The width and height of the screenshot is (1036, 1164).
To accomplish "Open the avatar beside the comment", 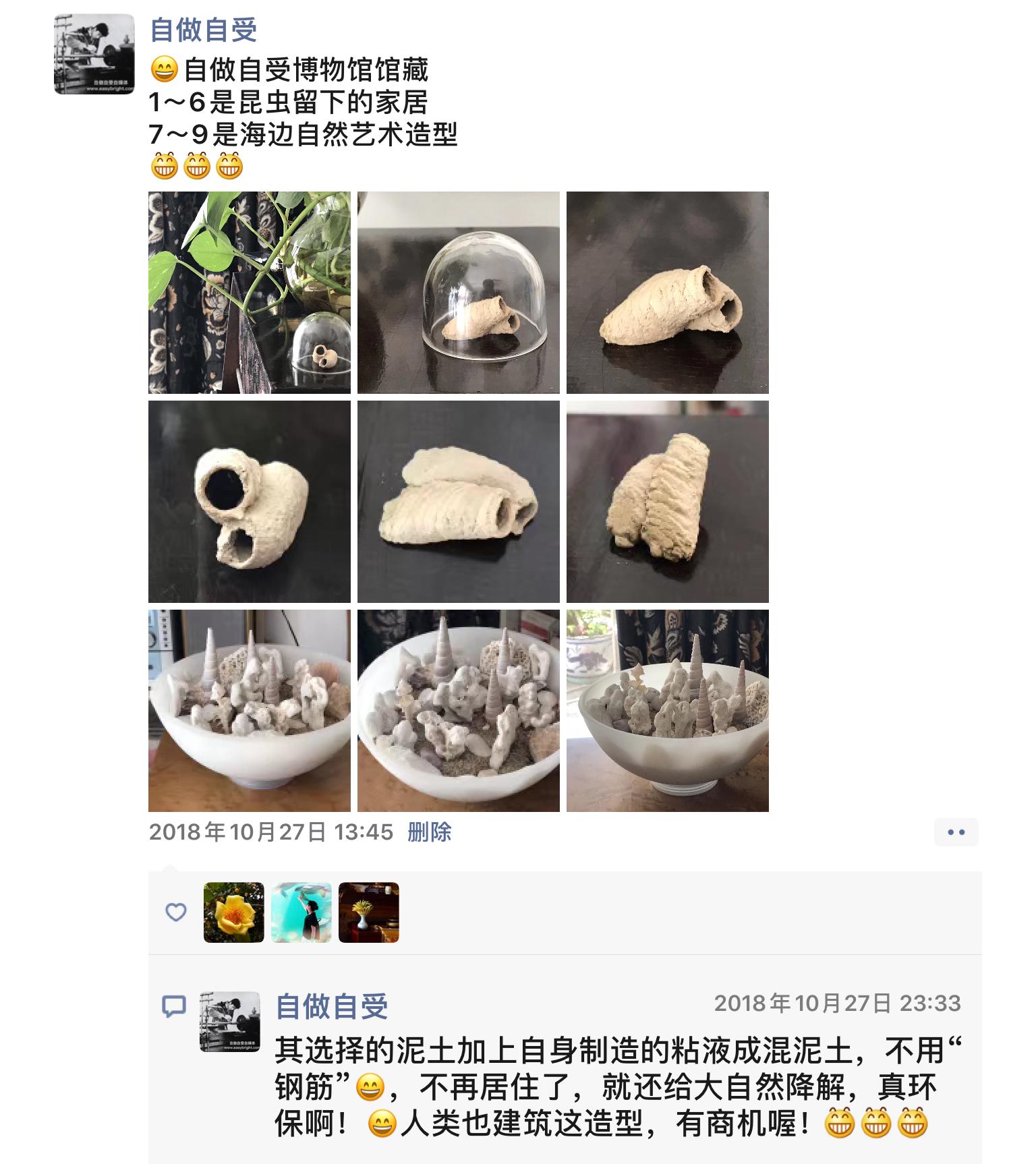I will [230, 1022].
